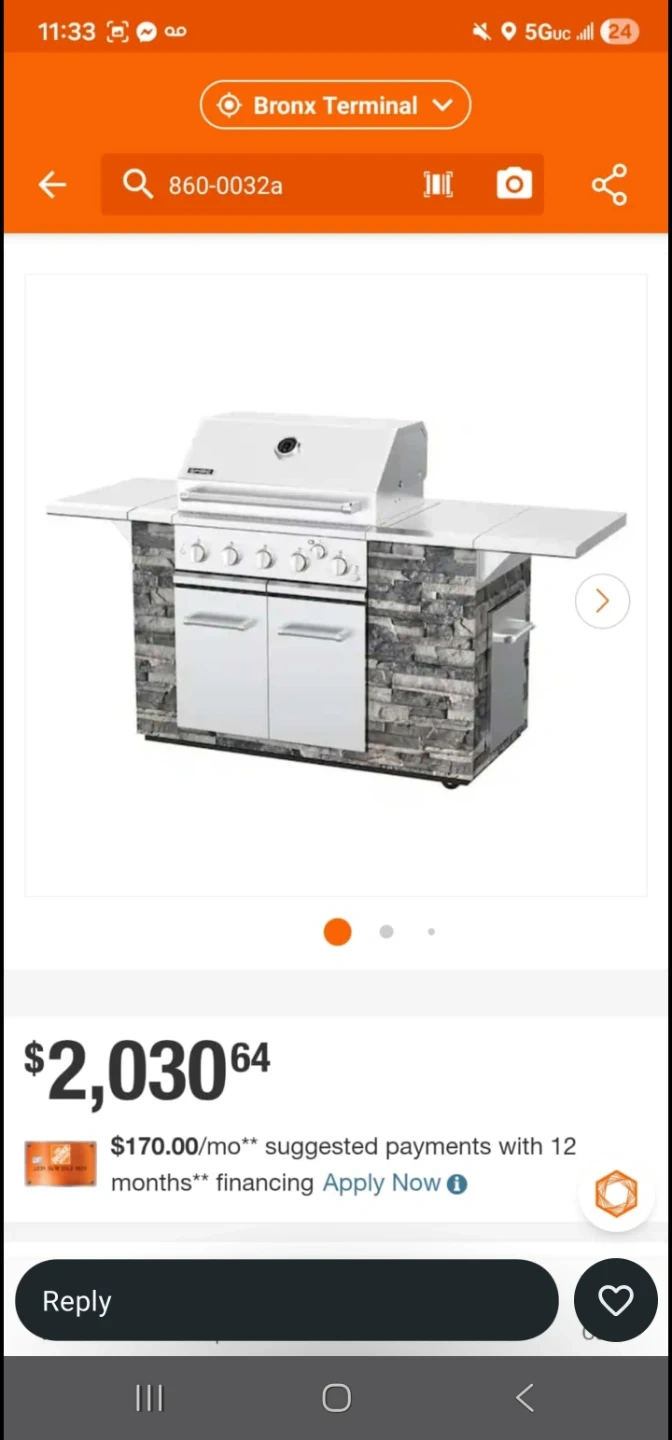View financing info icon details
Screen dimensions: 672x1440
pyautogui.click(x=457, y=1184)
